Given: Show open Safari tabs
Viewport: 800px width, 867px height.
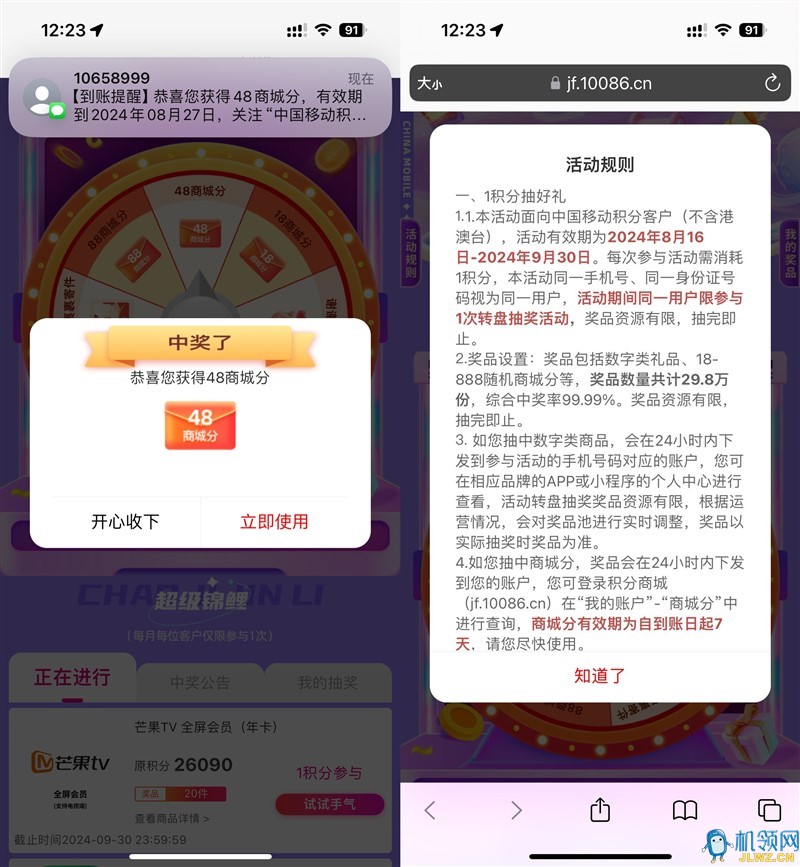Looking at the screenshot, I should point(769,809).
